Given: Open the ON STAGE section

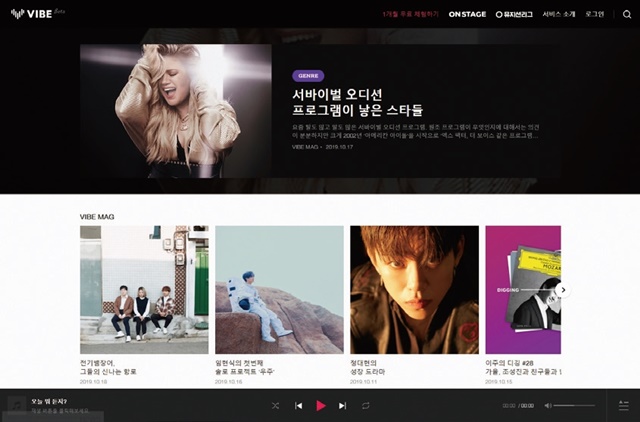Looking at the screenshot, I should tap(467, 14).
